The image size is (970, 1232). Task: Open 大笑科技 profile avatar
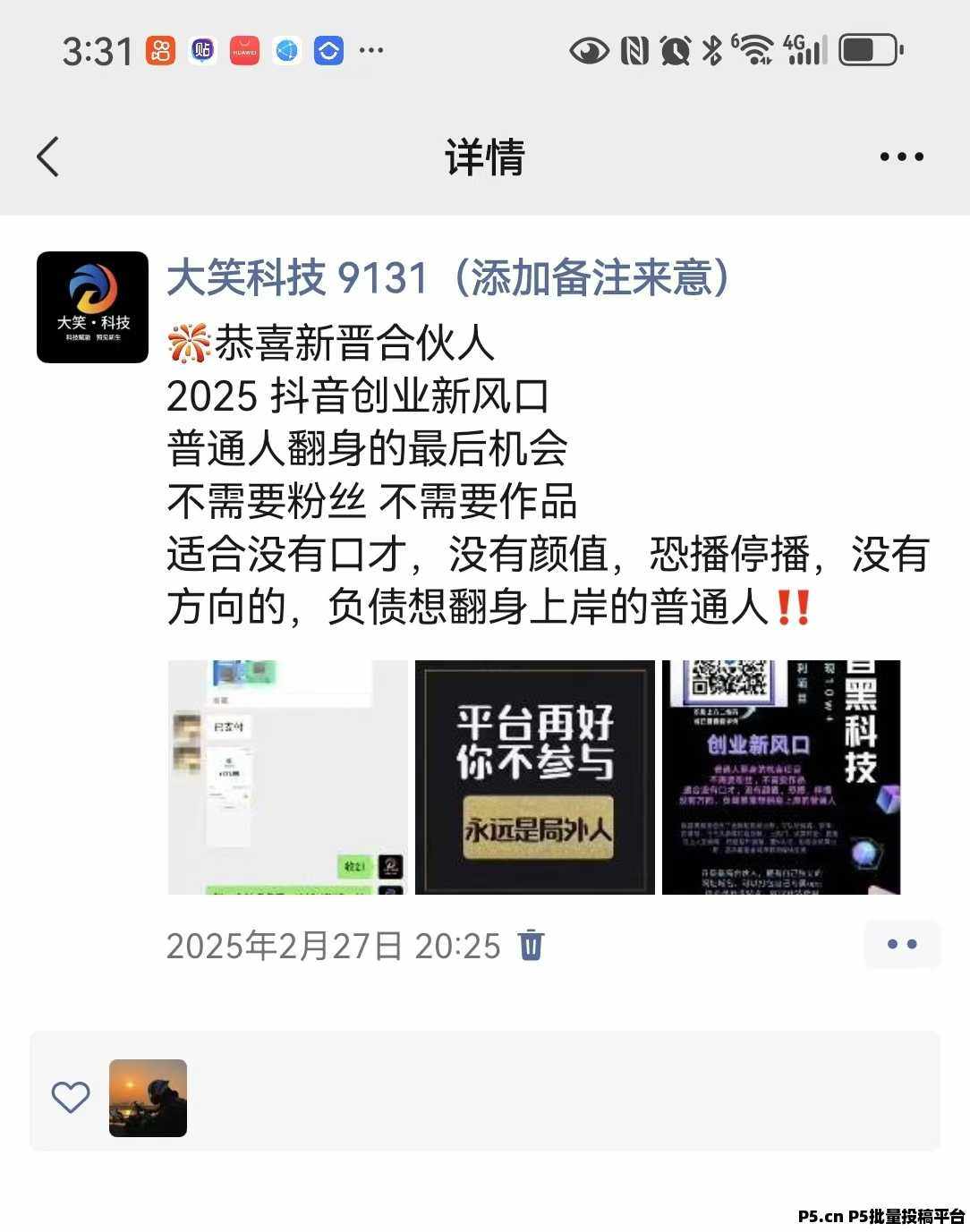point(92,307)
